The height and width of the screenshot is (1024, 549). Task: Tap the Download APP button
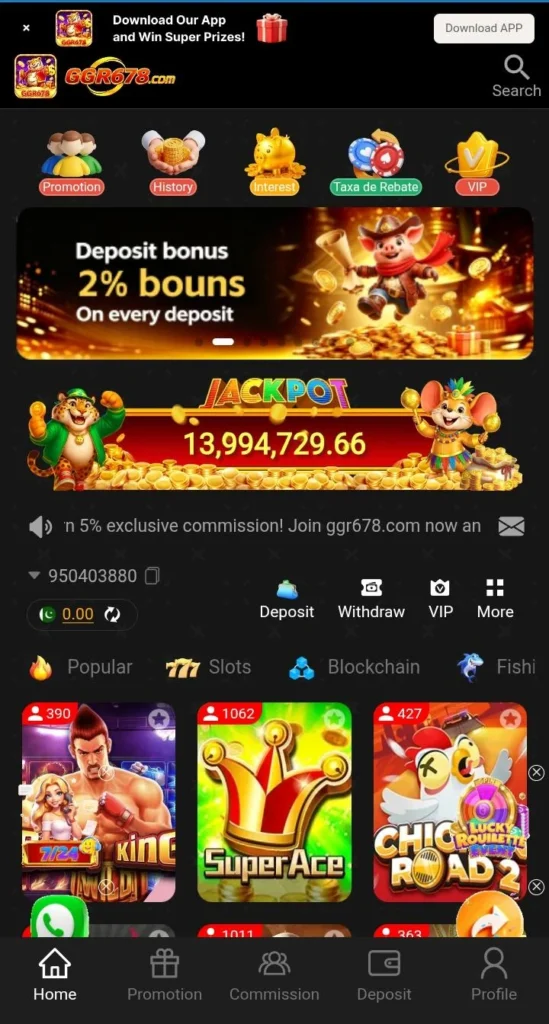[484, 28]
